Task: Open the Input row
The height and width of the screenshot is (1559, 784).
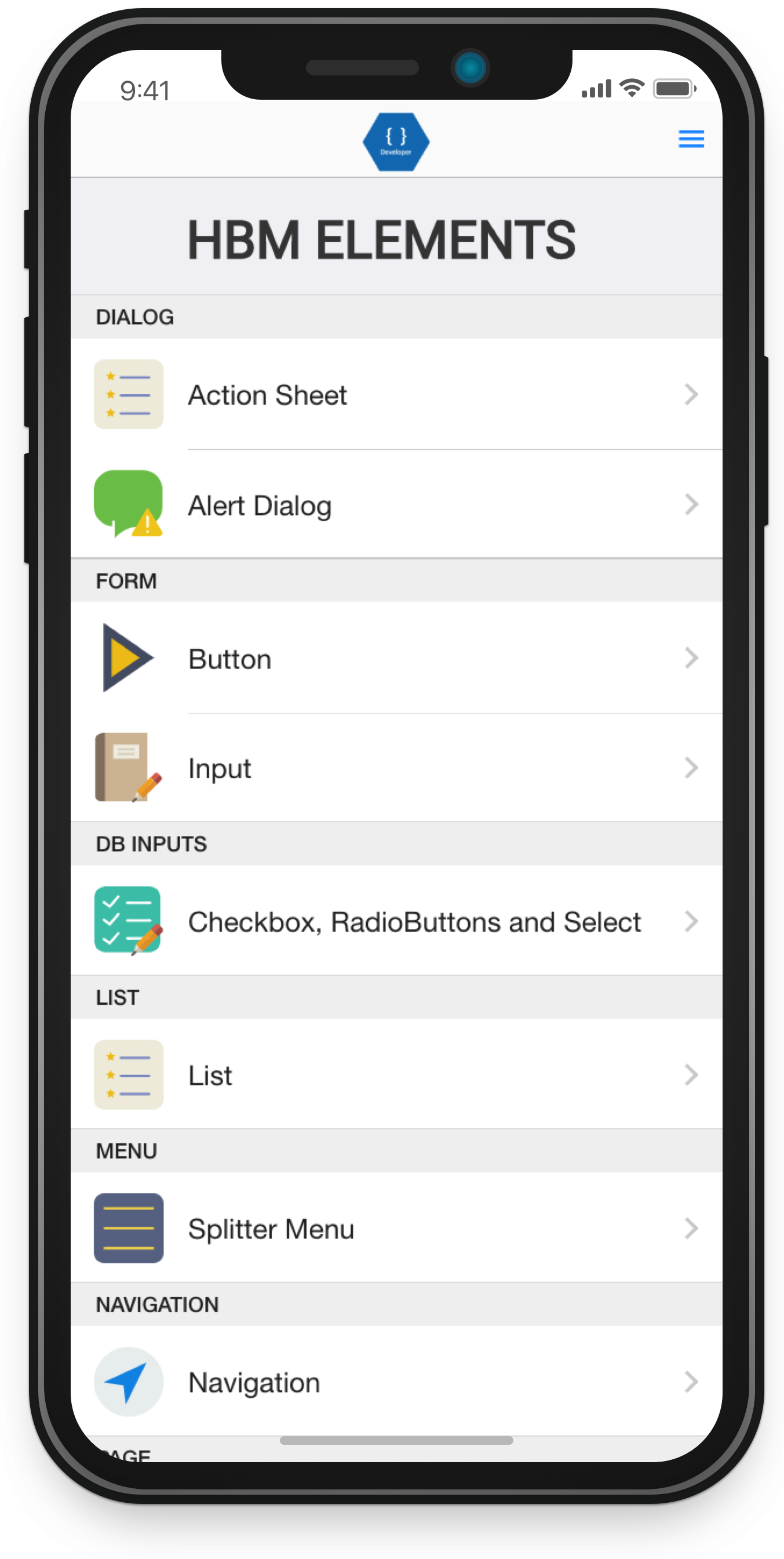Action: [396, 768]
